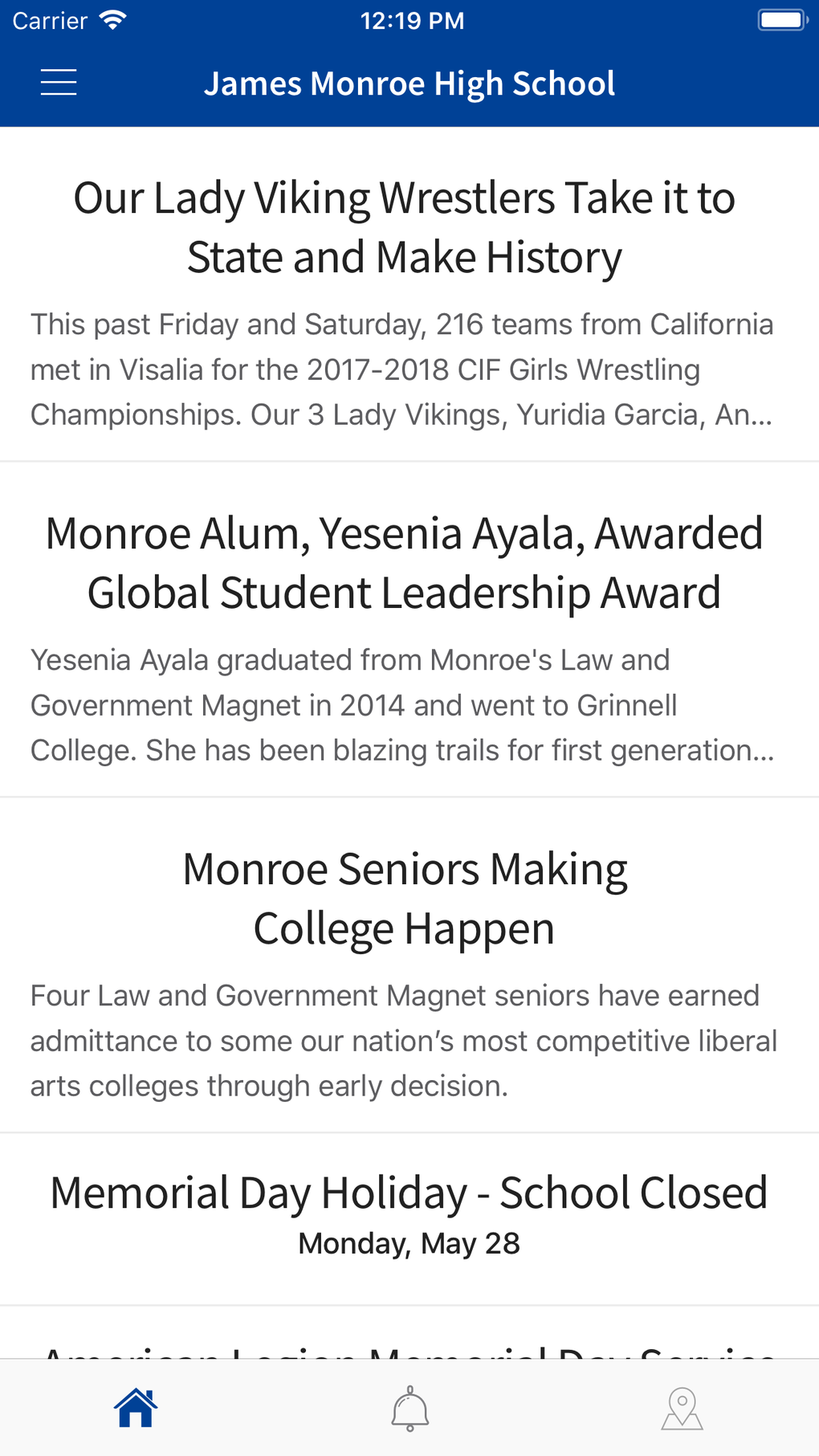Tap the Monday, May 28 date label

point(408,1242)
